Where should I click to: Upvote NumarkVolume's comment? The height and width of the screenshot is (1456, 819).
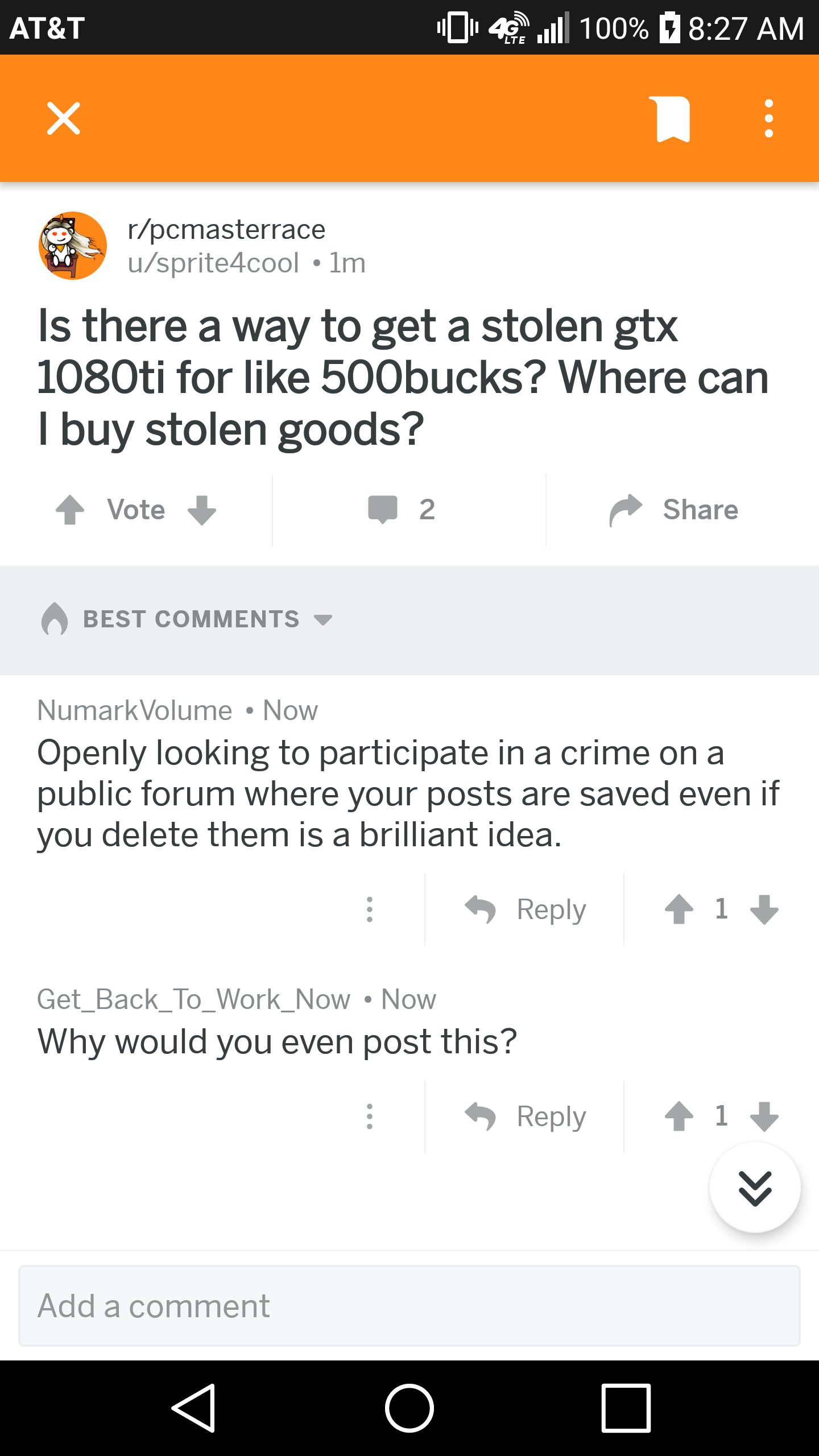click(679, 909)
